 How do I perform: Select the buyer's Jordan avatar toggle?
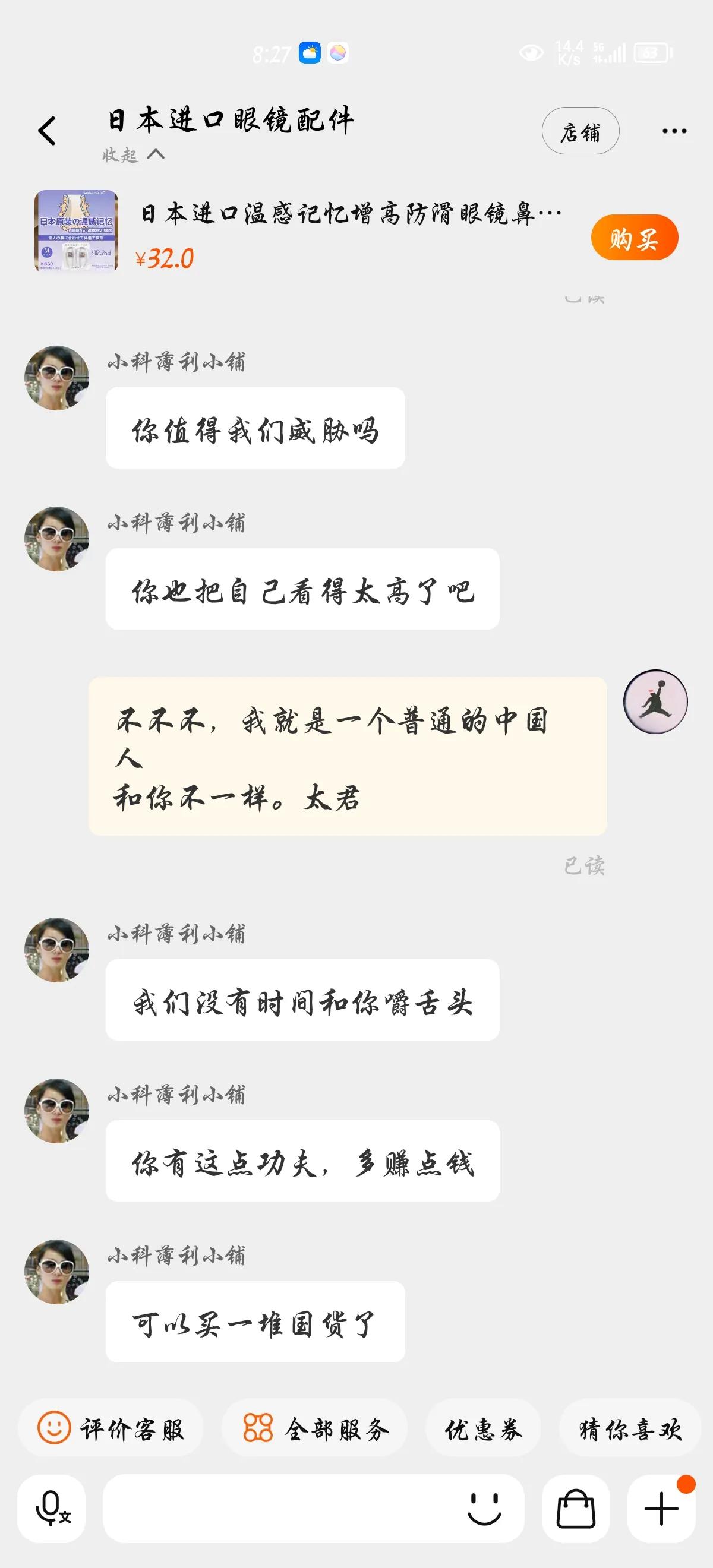[656, 701]
